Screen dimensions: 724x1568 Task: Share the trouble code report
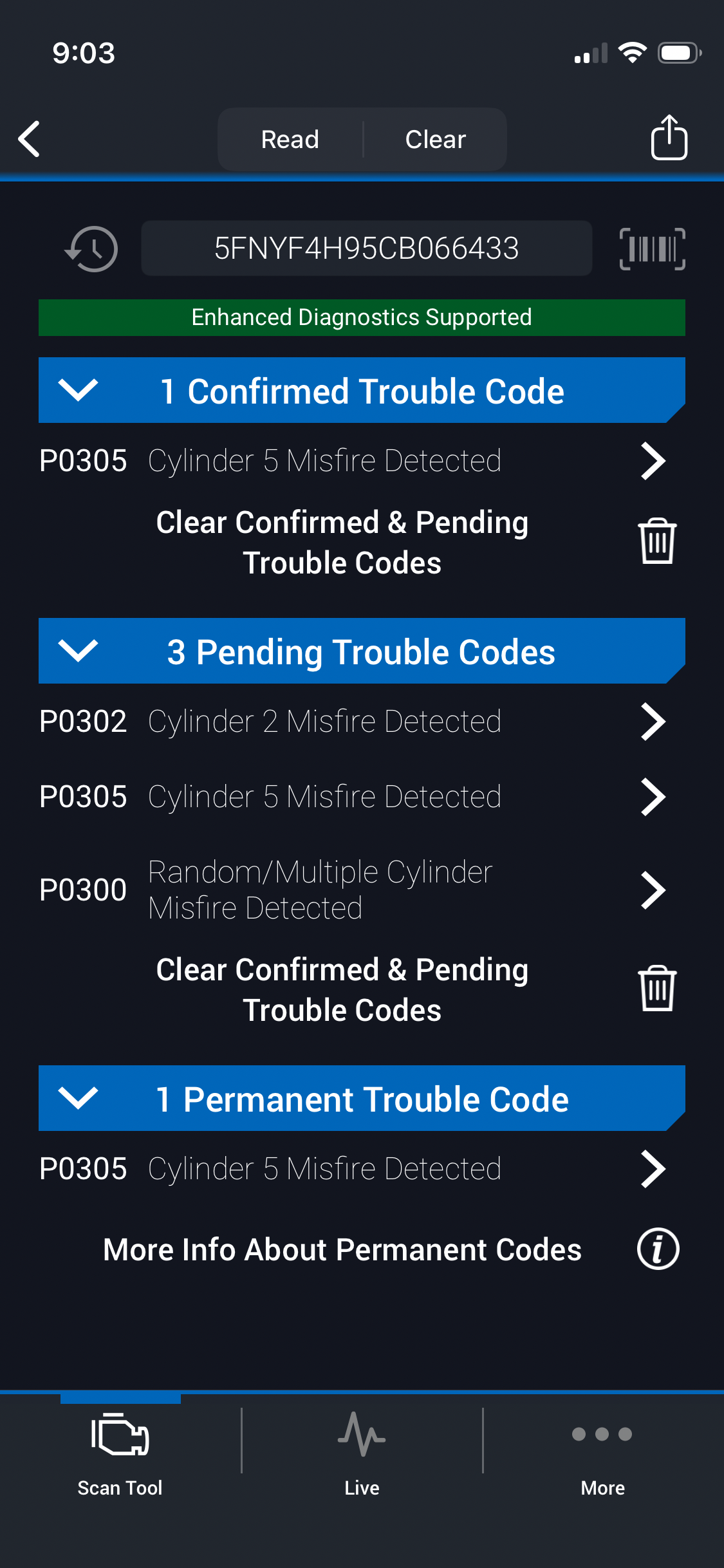click(x=669, y=138)
